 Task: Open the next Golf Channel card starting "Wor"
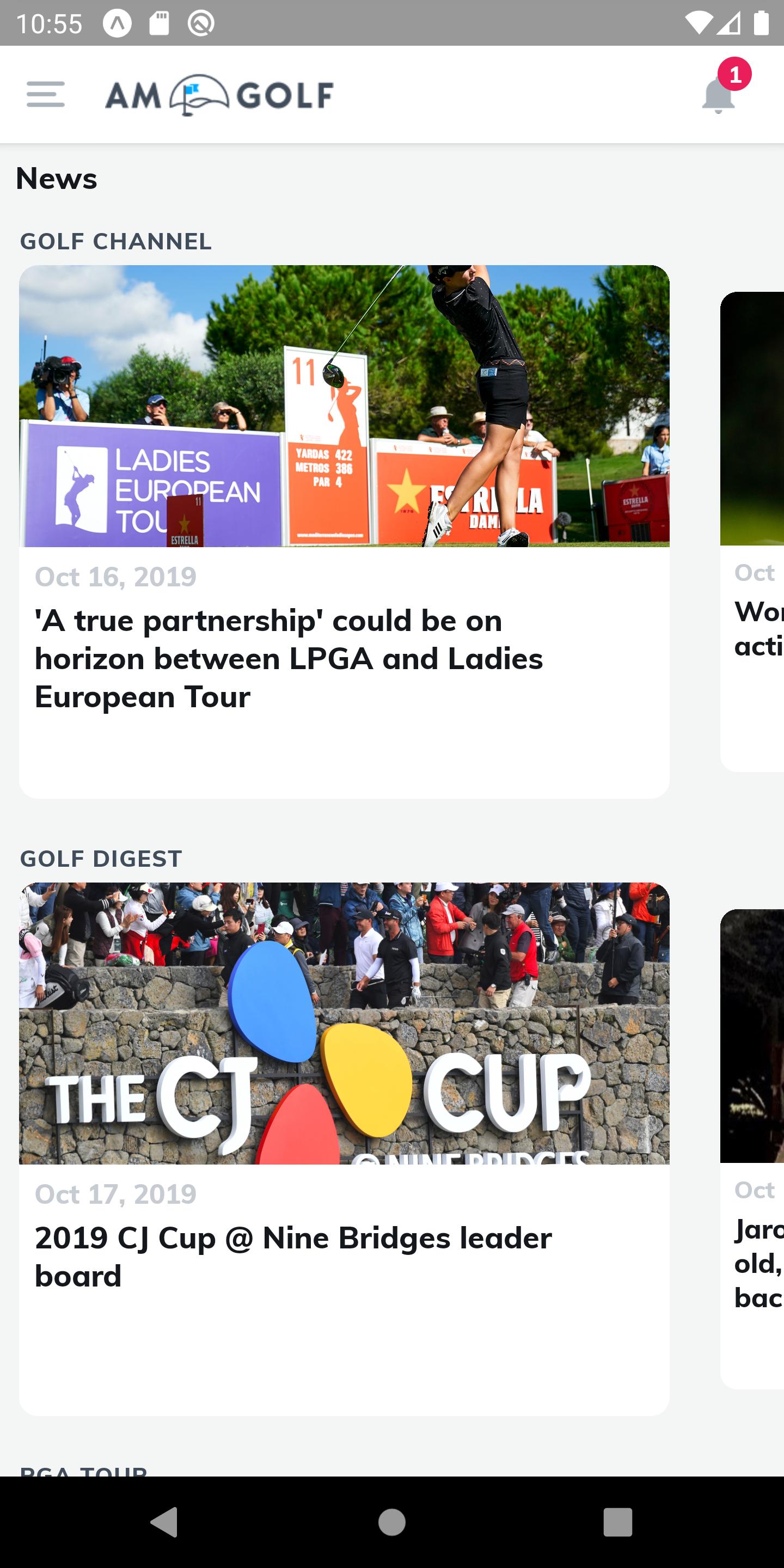click(752, 531)
